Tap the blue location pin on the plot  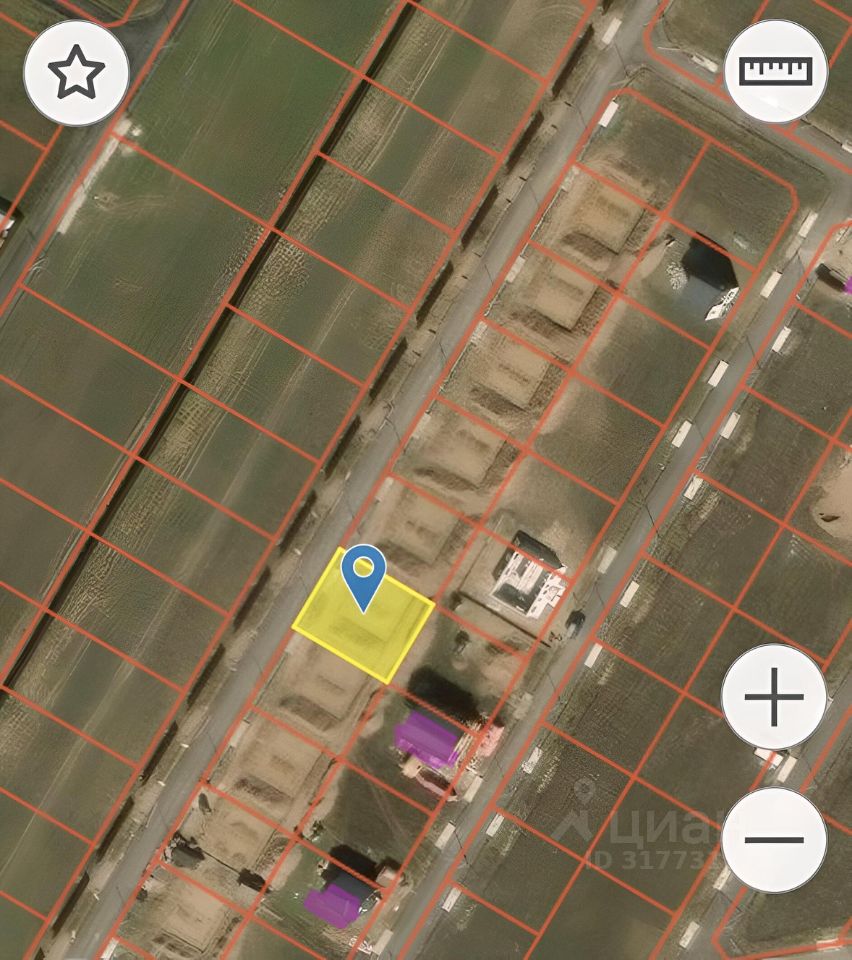pos(364,574)
